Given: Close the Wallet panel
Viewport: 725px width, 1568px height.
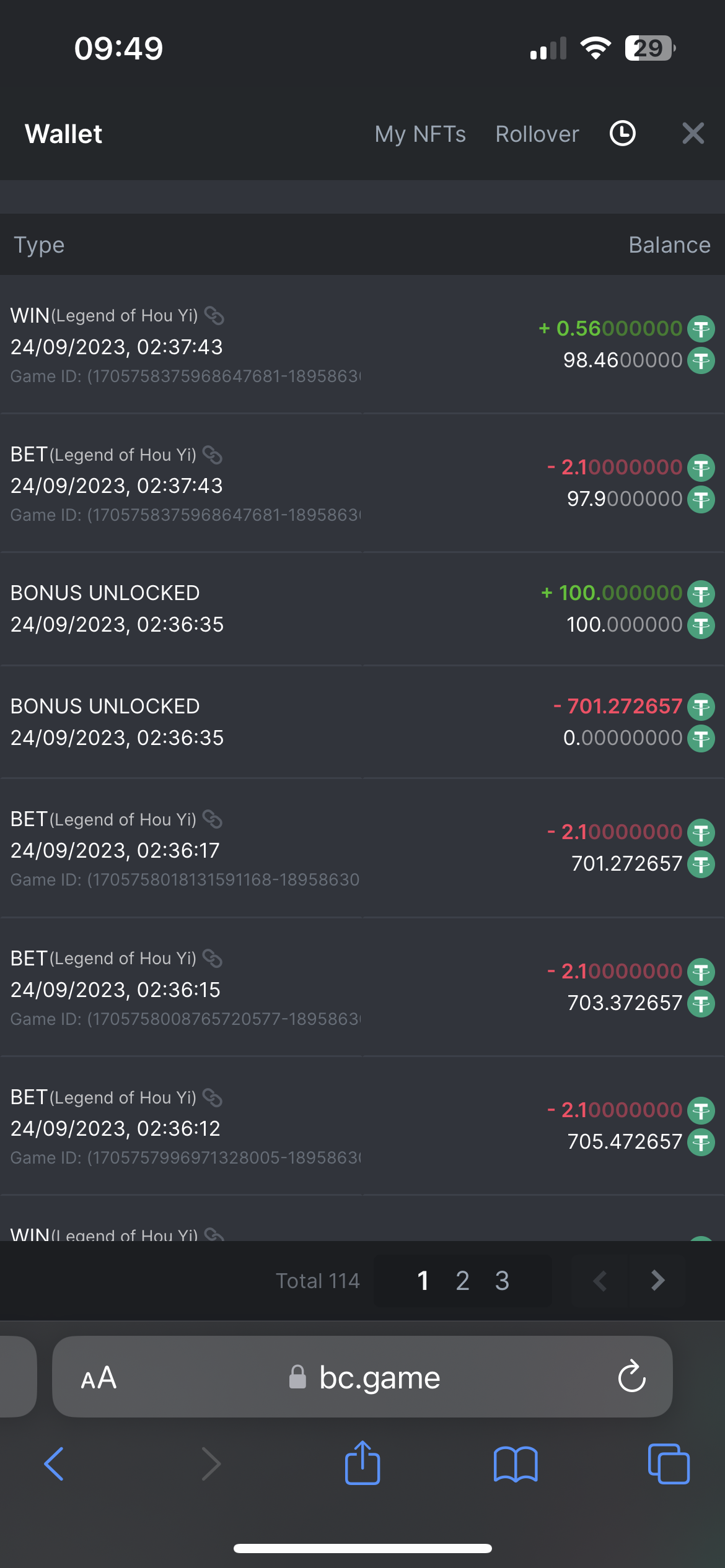Looking at the screenshot, I should [x=693, y=133].
